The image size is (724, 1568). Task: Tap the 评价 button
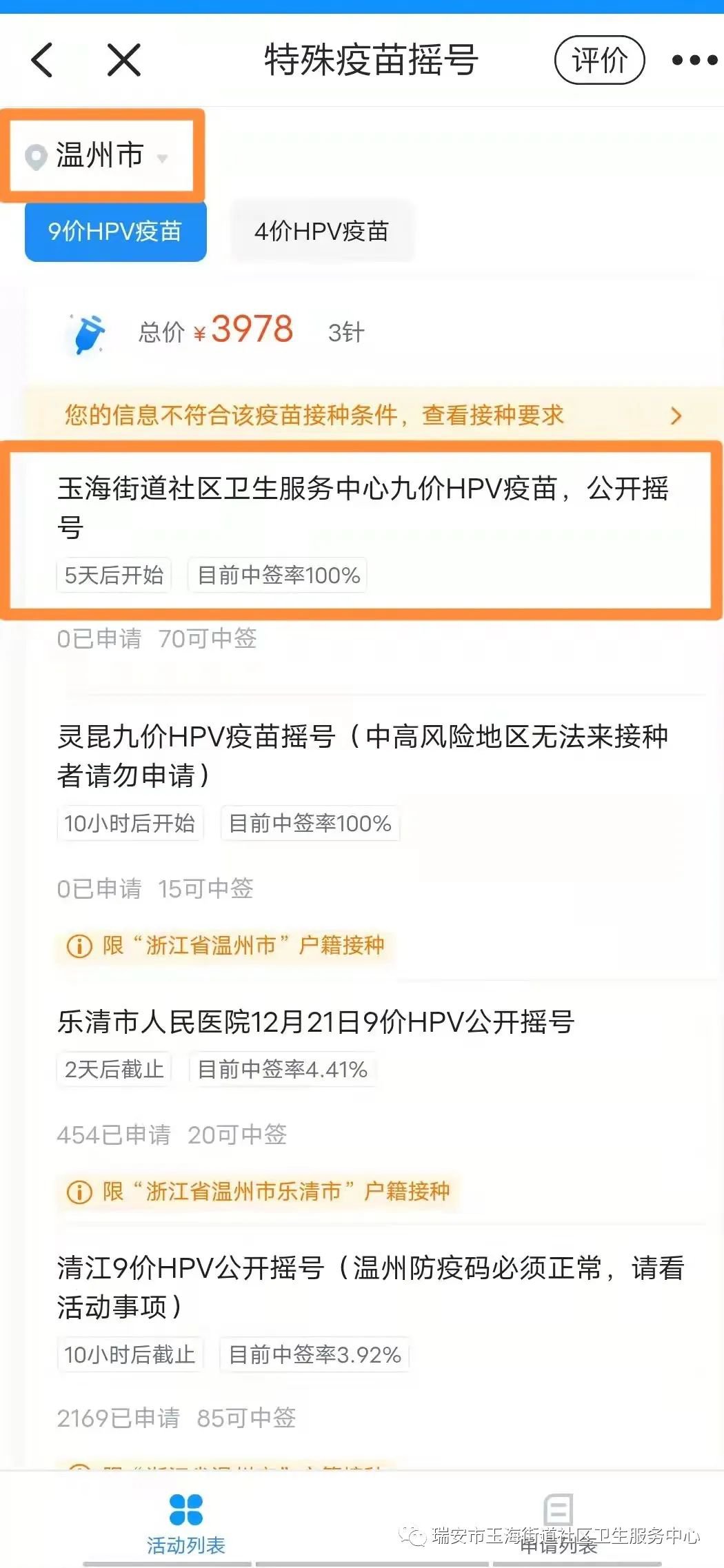tap(599, 60)
